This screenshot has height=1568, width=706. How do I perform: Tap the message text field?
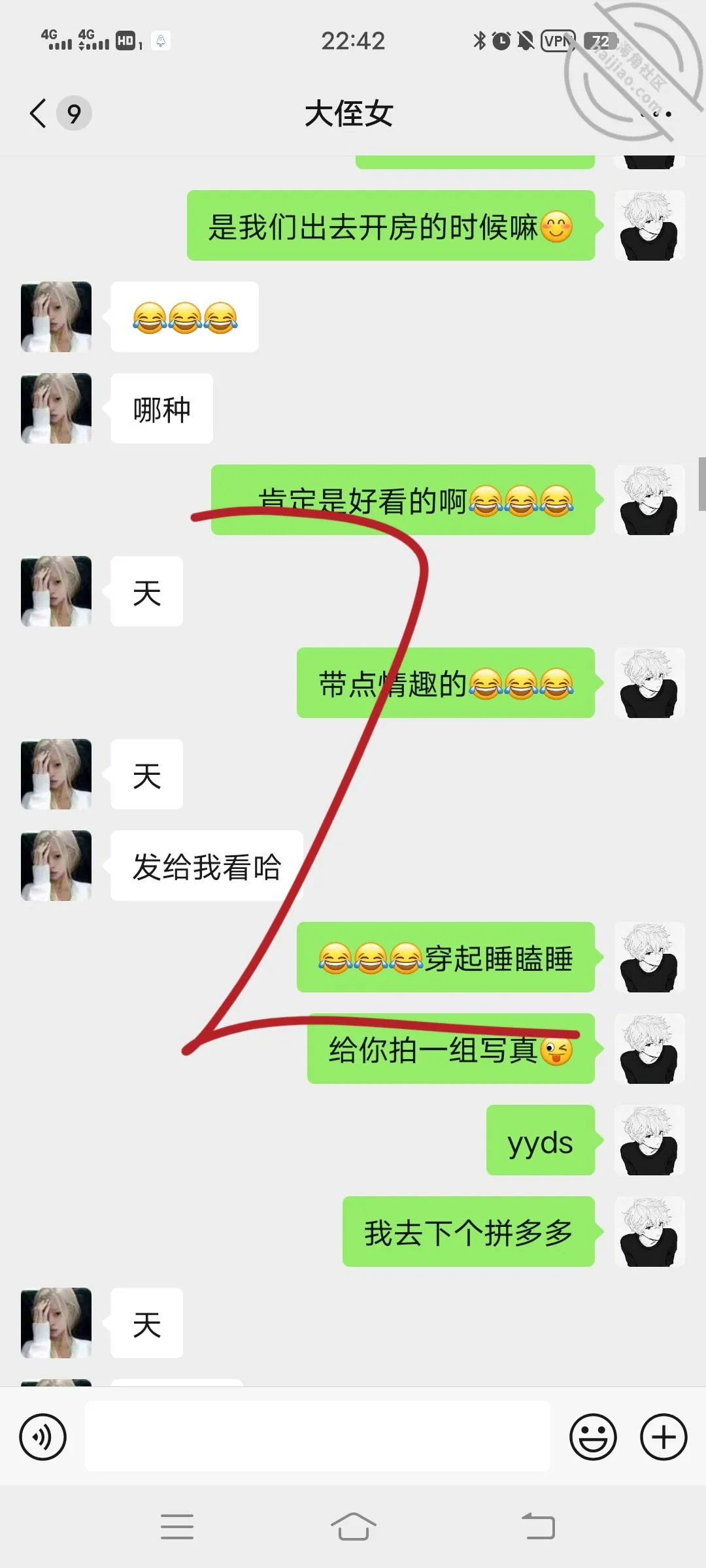click(318, 1436)
